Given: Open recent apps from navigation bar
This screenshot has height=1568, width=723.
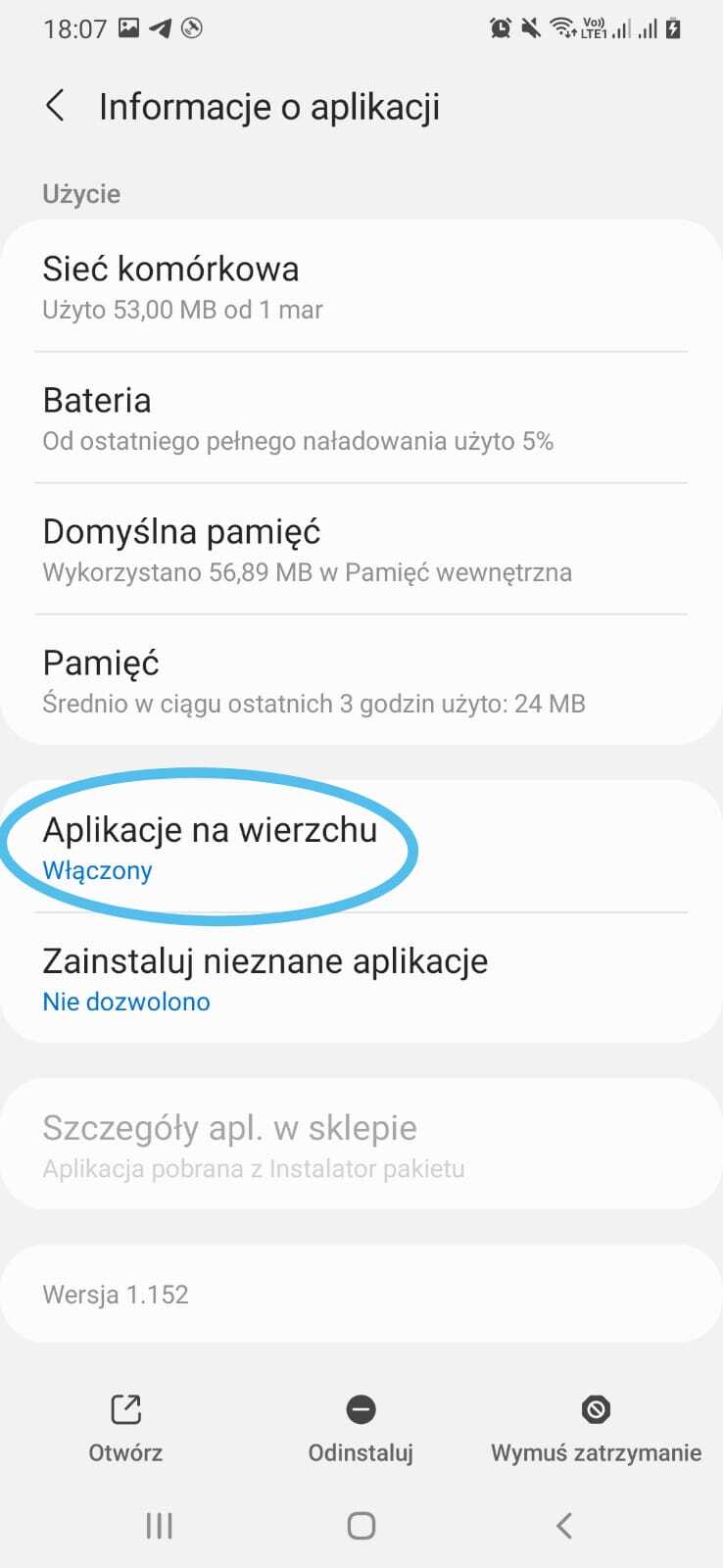Looking at the screenshot, I should [159, 1525].
